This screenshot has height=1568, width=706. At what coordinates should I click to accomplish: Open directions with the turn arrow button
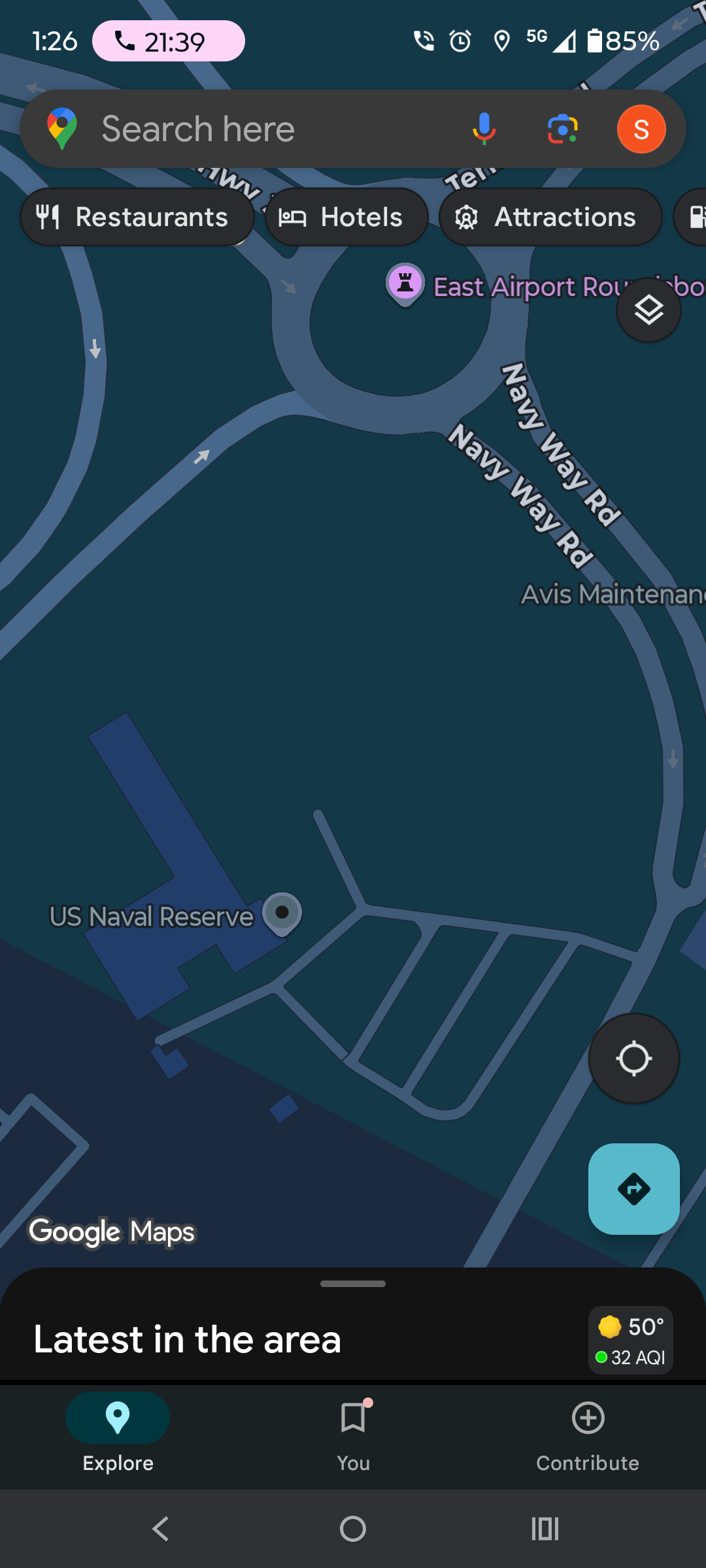(x=633, y=1189)
